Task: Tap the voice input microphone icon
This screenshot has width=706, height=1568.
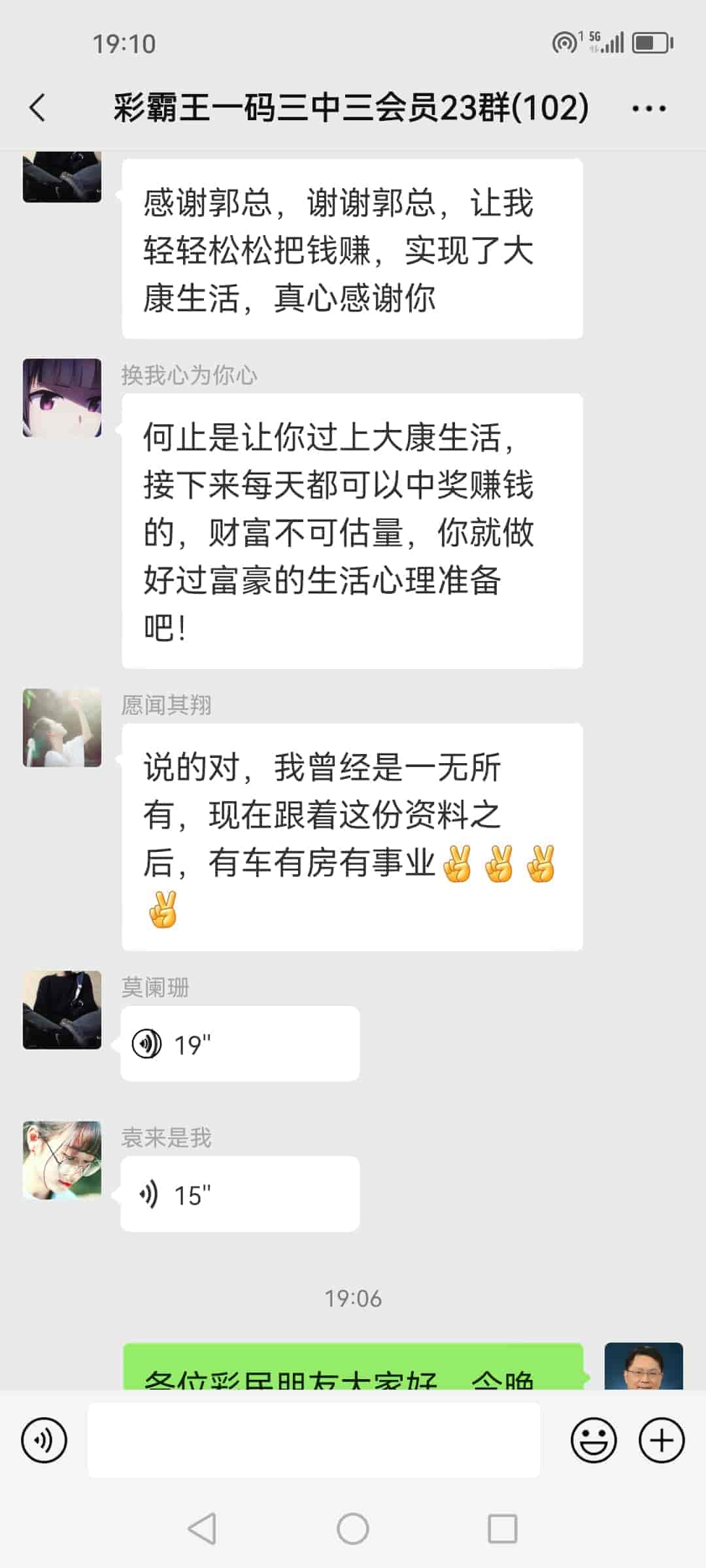Action: point(43,1441)
